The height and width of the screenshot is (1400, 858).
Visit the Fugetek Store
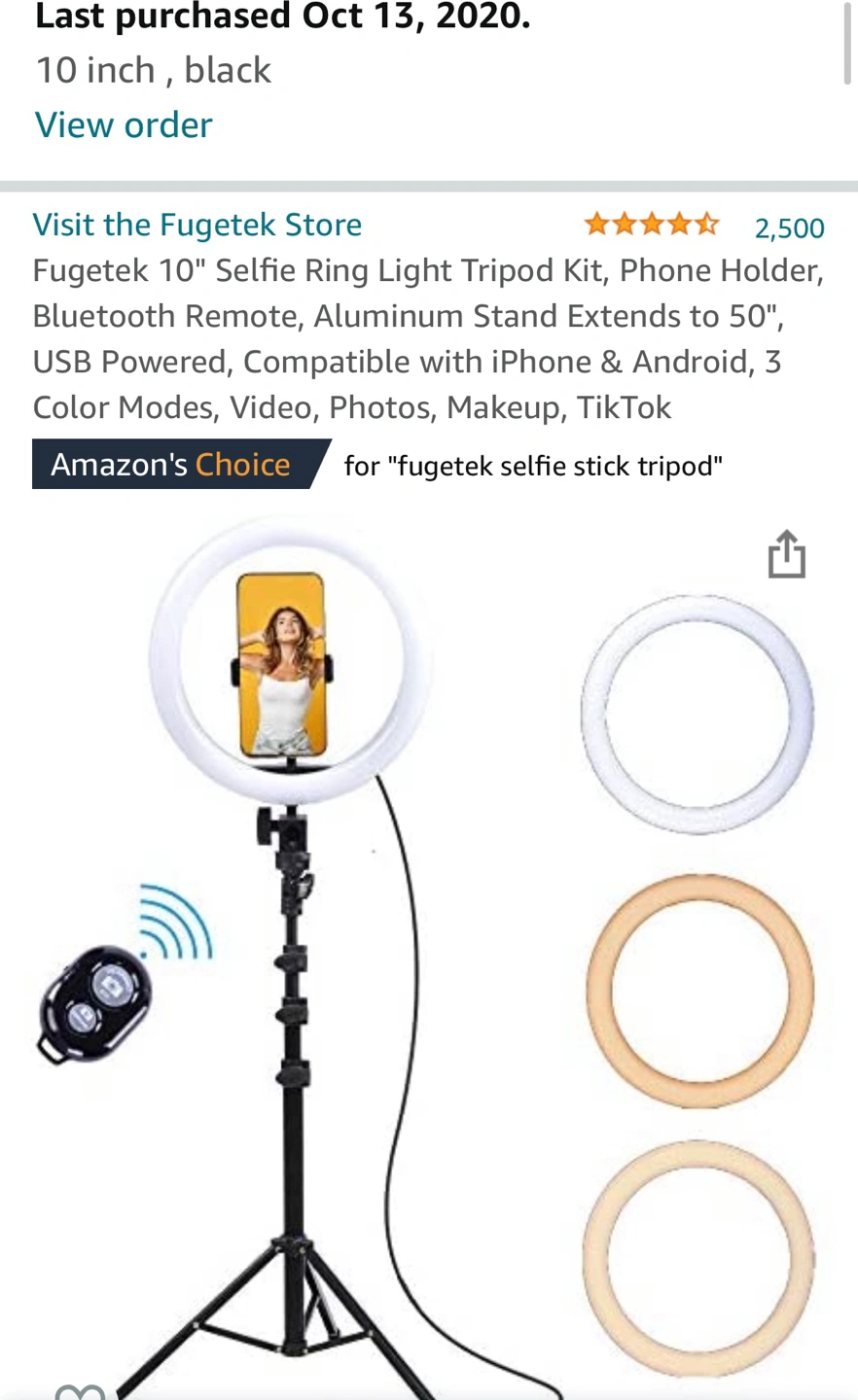[x=197, y=225]
